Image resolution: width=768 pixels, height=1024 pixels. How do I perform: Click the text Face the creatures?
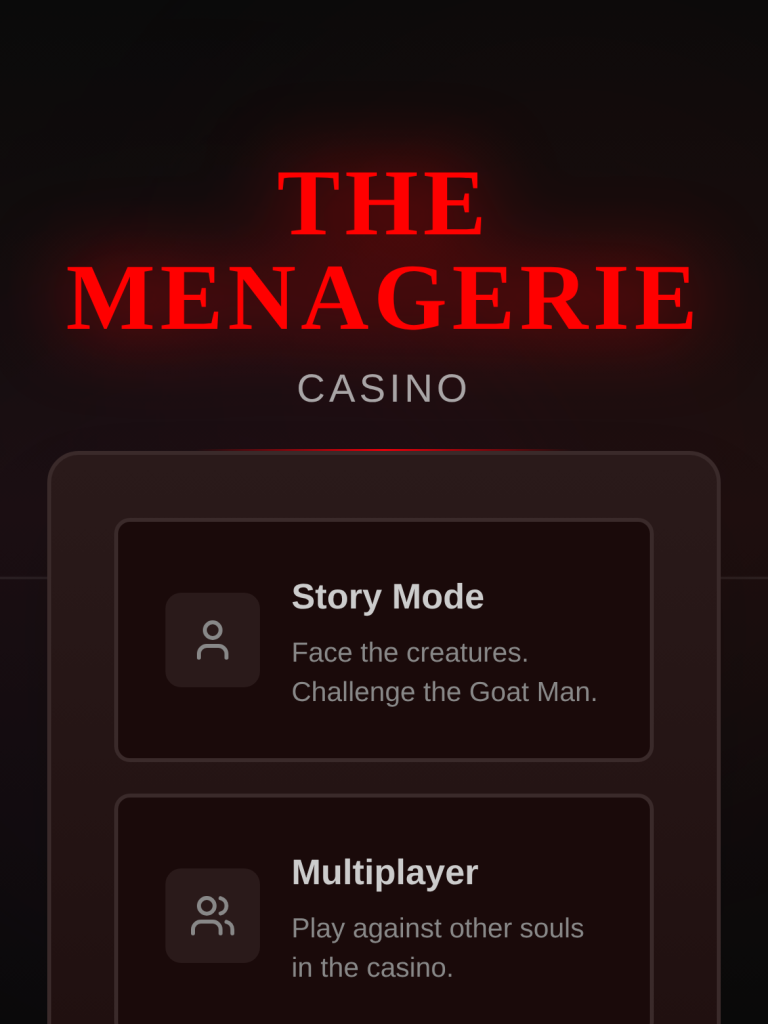tap(409, 652)
